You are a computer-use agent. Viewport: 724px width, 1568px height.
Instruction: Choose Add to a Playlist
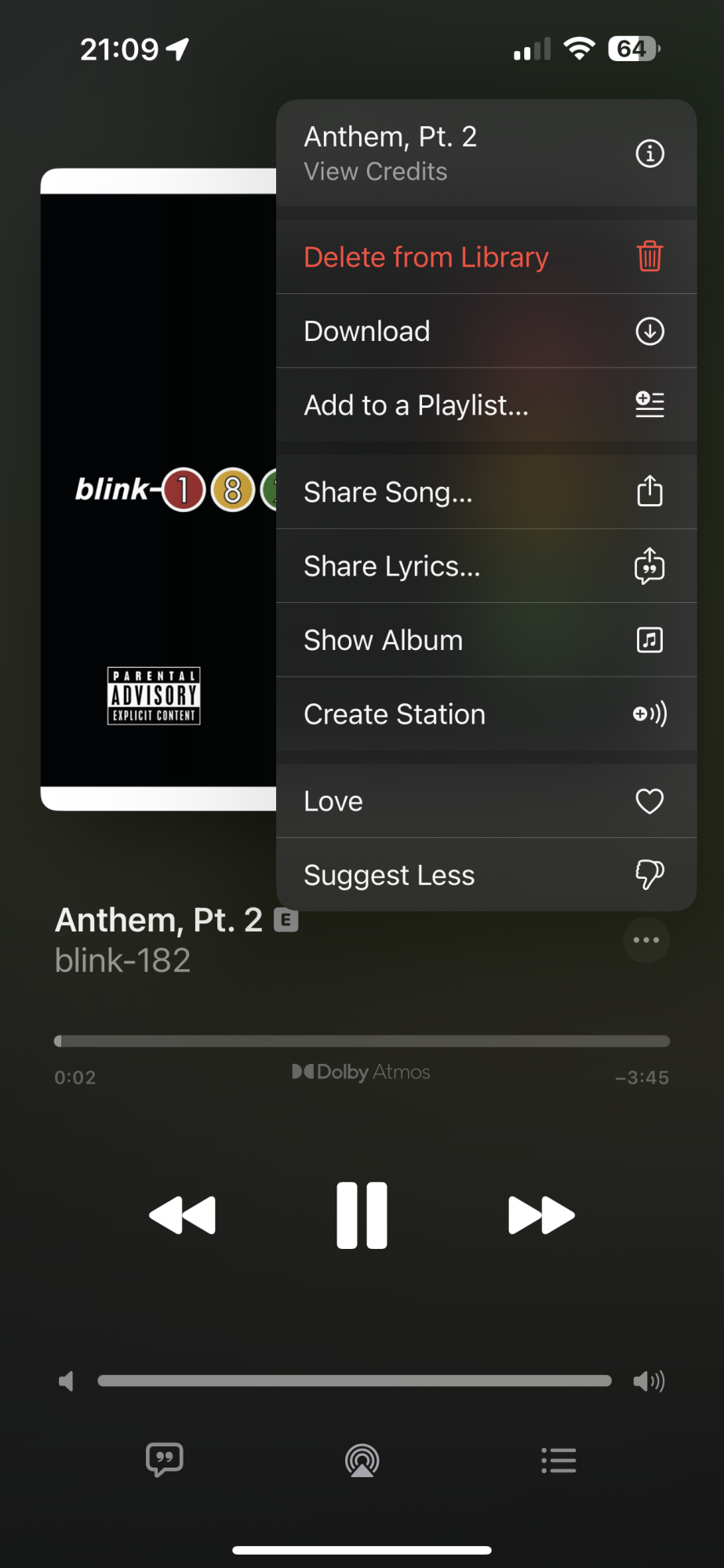(x=486, y=405)
